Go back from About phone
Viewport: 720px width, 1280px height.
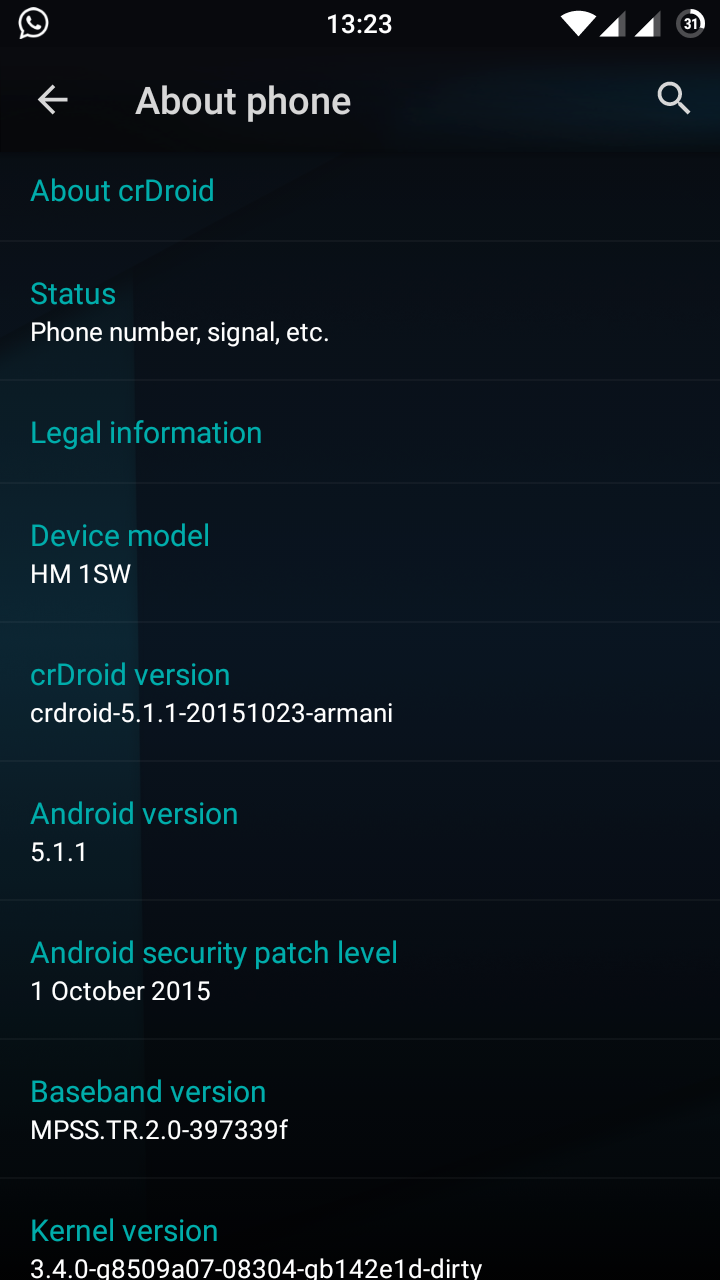52,99
